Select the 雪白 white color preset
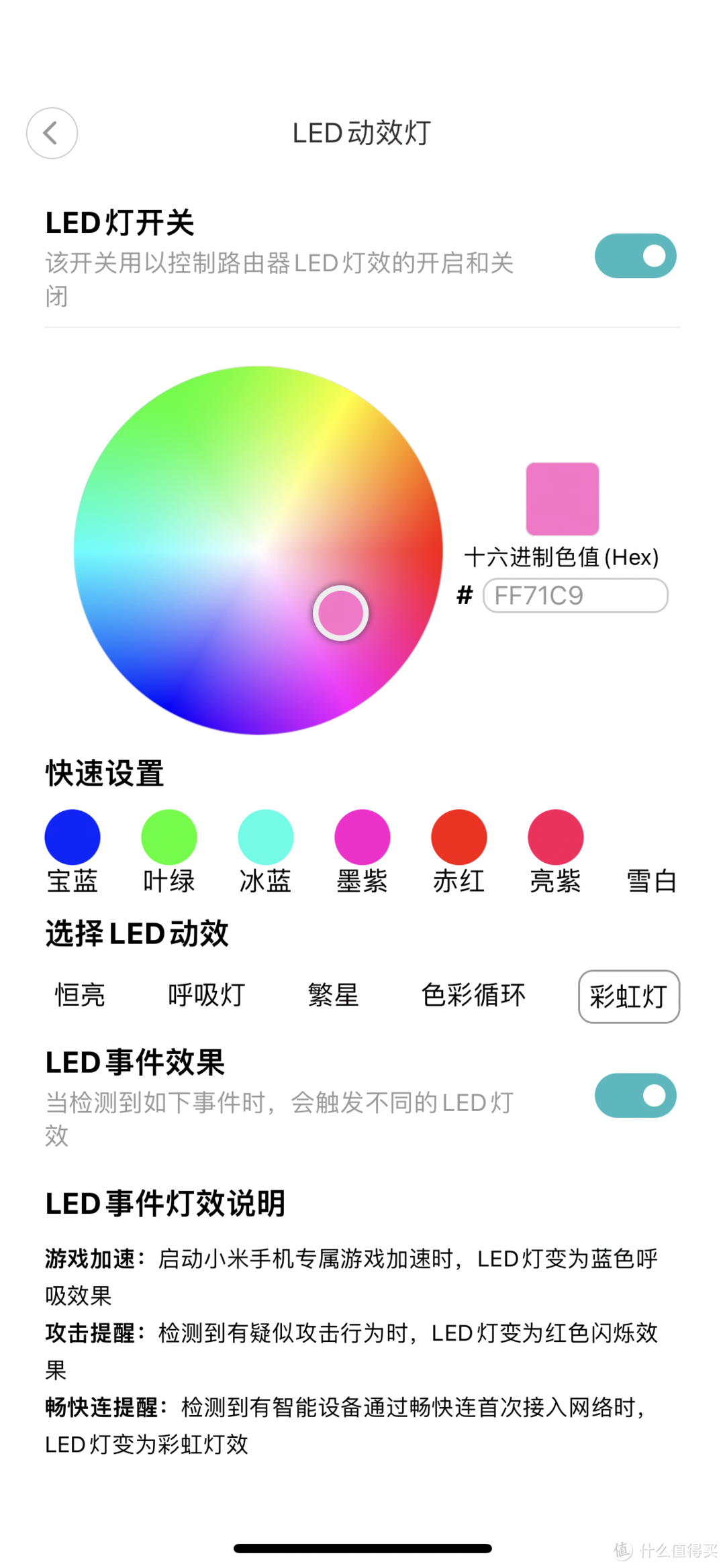 pyautogui.click(x=650, y=837)
